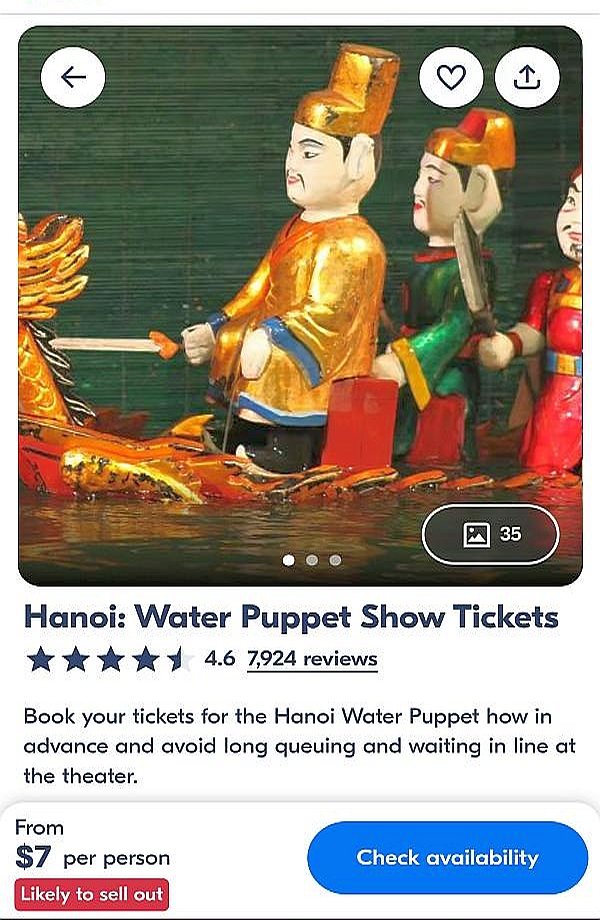Go back using the arrow button
The image size is (600, 920).
coord(73,77)
